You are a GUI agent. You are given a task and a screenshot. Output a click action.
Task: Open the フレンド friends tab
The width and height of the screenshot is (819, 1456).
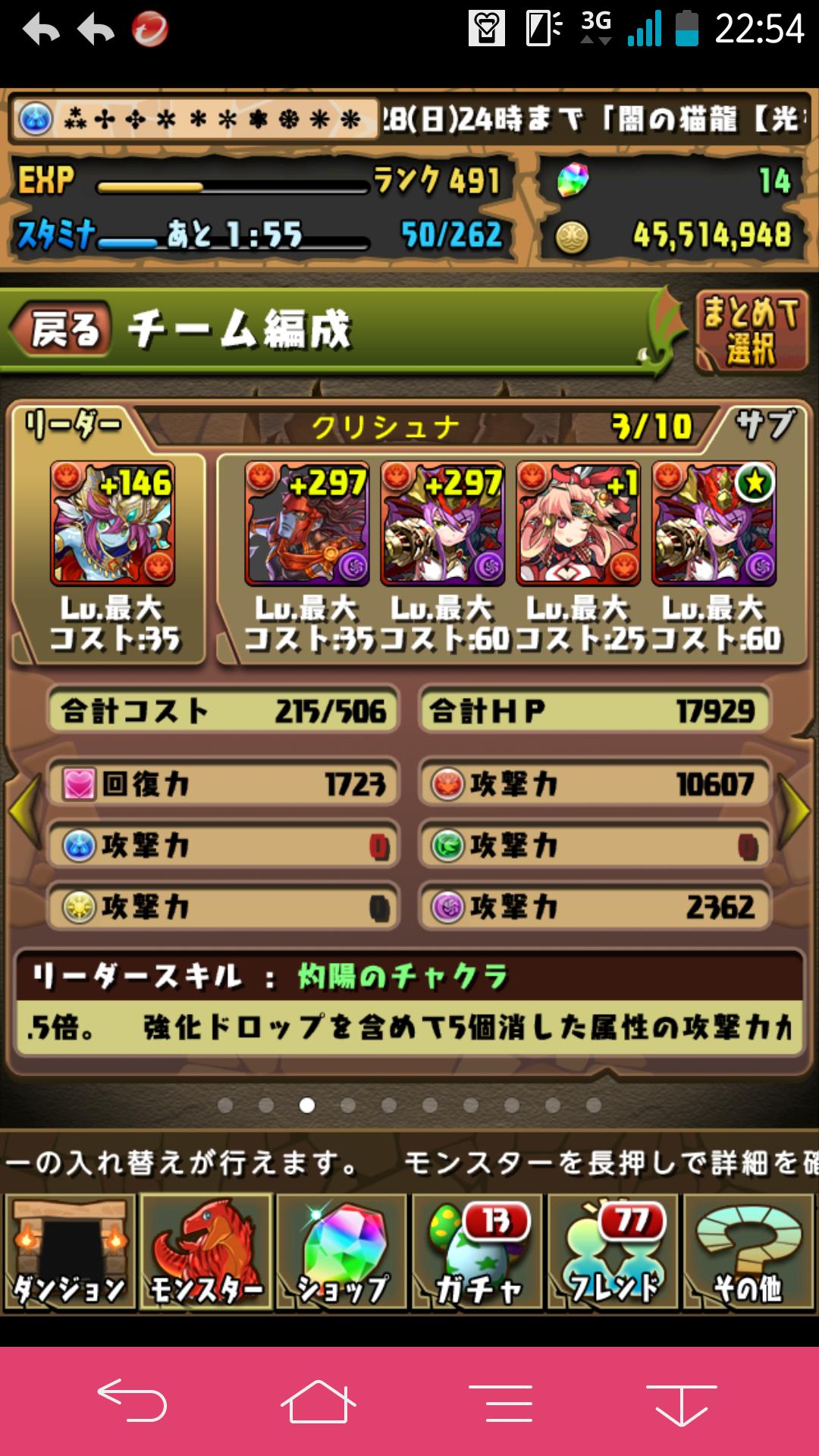613,1251
